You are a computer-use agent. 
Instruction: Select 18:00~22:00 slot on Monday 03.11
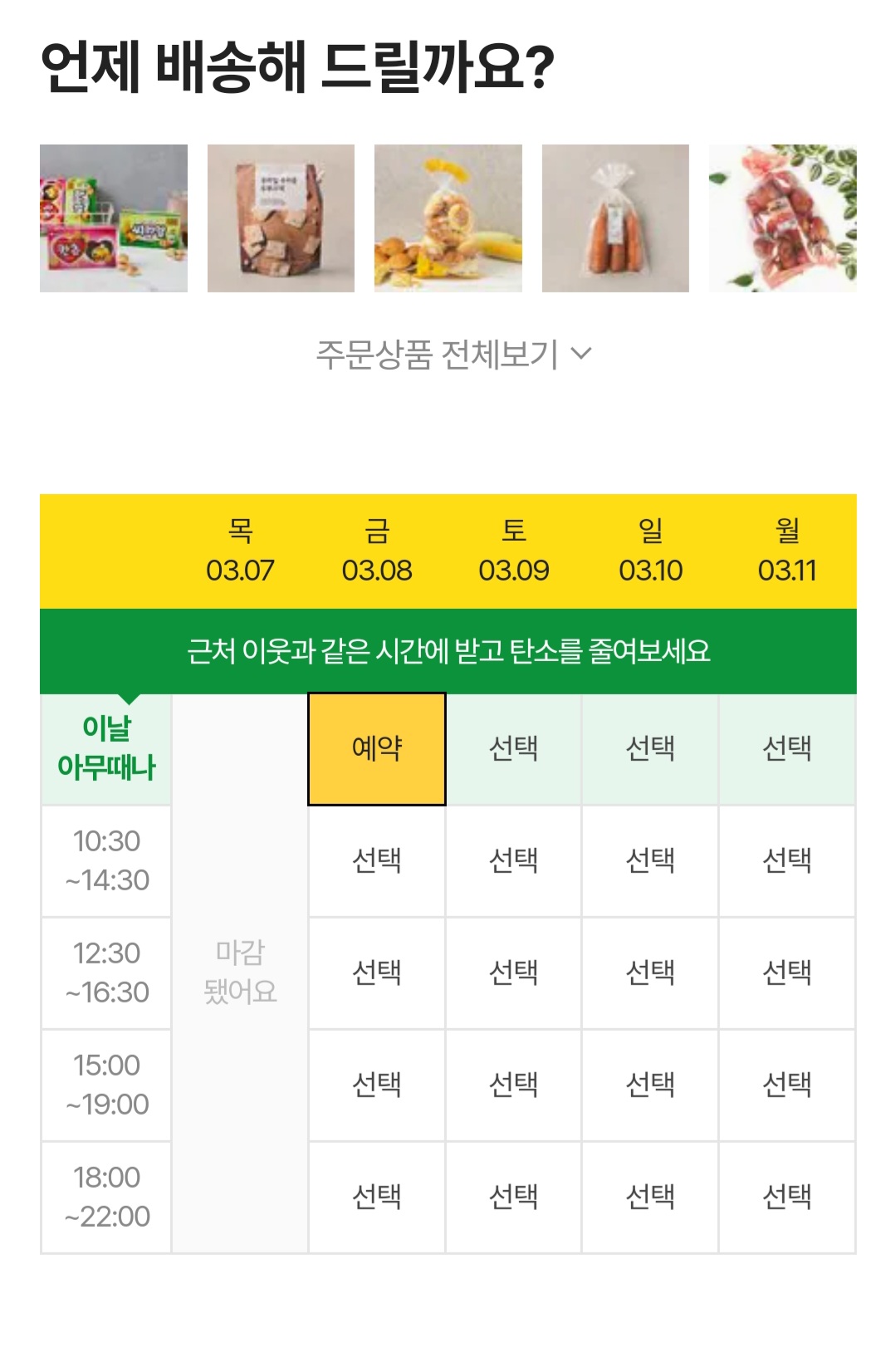[x=786, y=1197]
